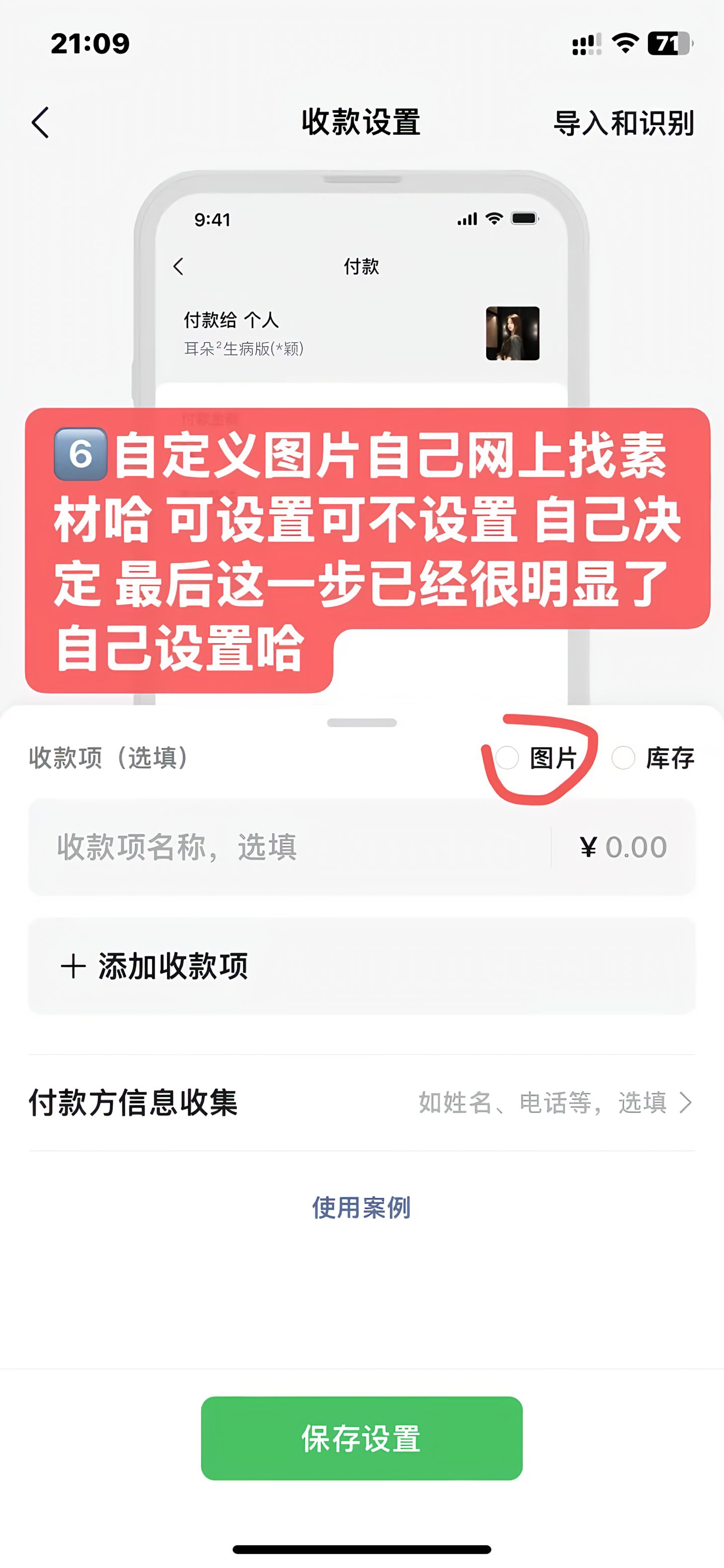Tap 保存设置 to save
Image resolution: width=724 pixels, height=1568 pixels.
click(x=361, y=1438)
